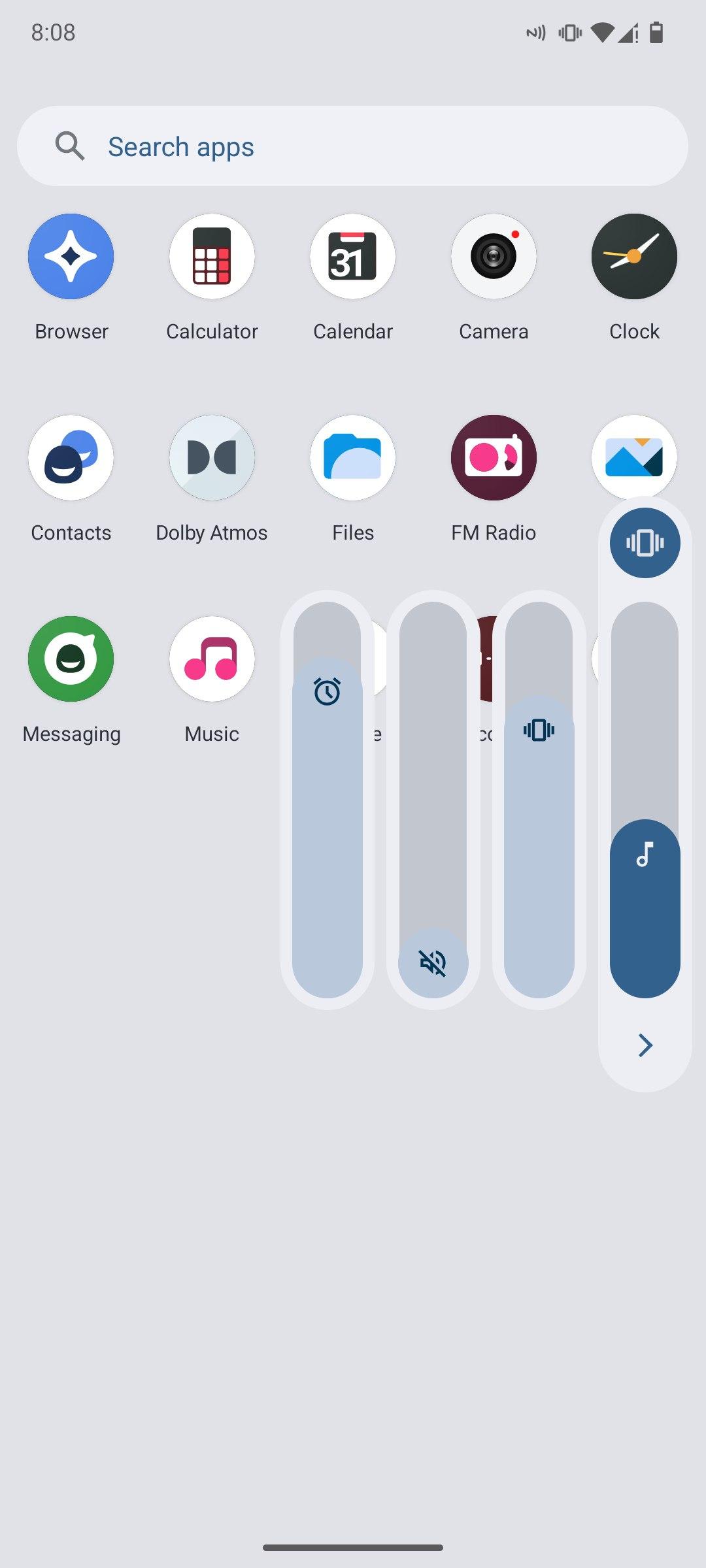
Task: Open the Browser app
Action: point(71,257)
